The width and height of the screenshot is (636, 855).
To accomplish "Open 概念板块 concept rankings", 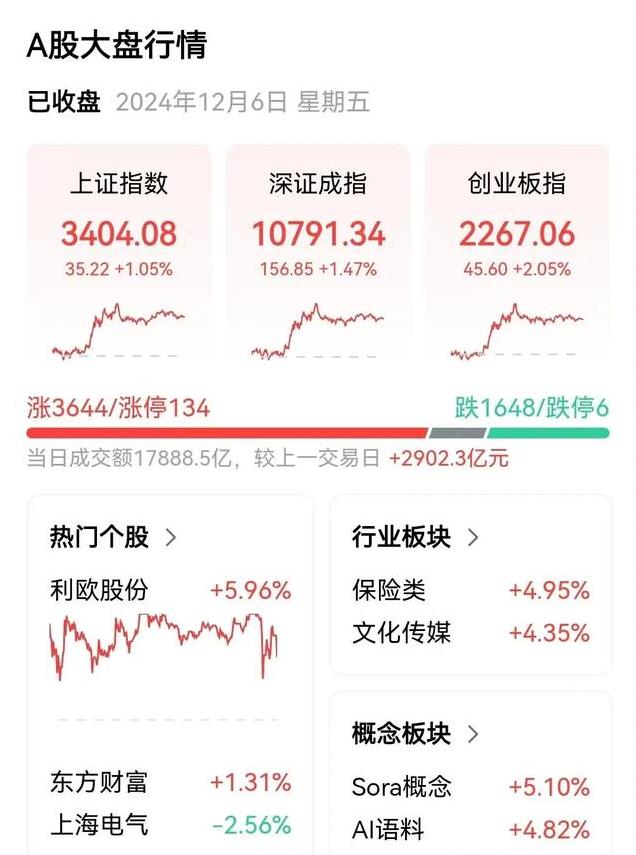I will click(x=416, y=733).
